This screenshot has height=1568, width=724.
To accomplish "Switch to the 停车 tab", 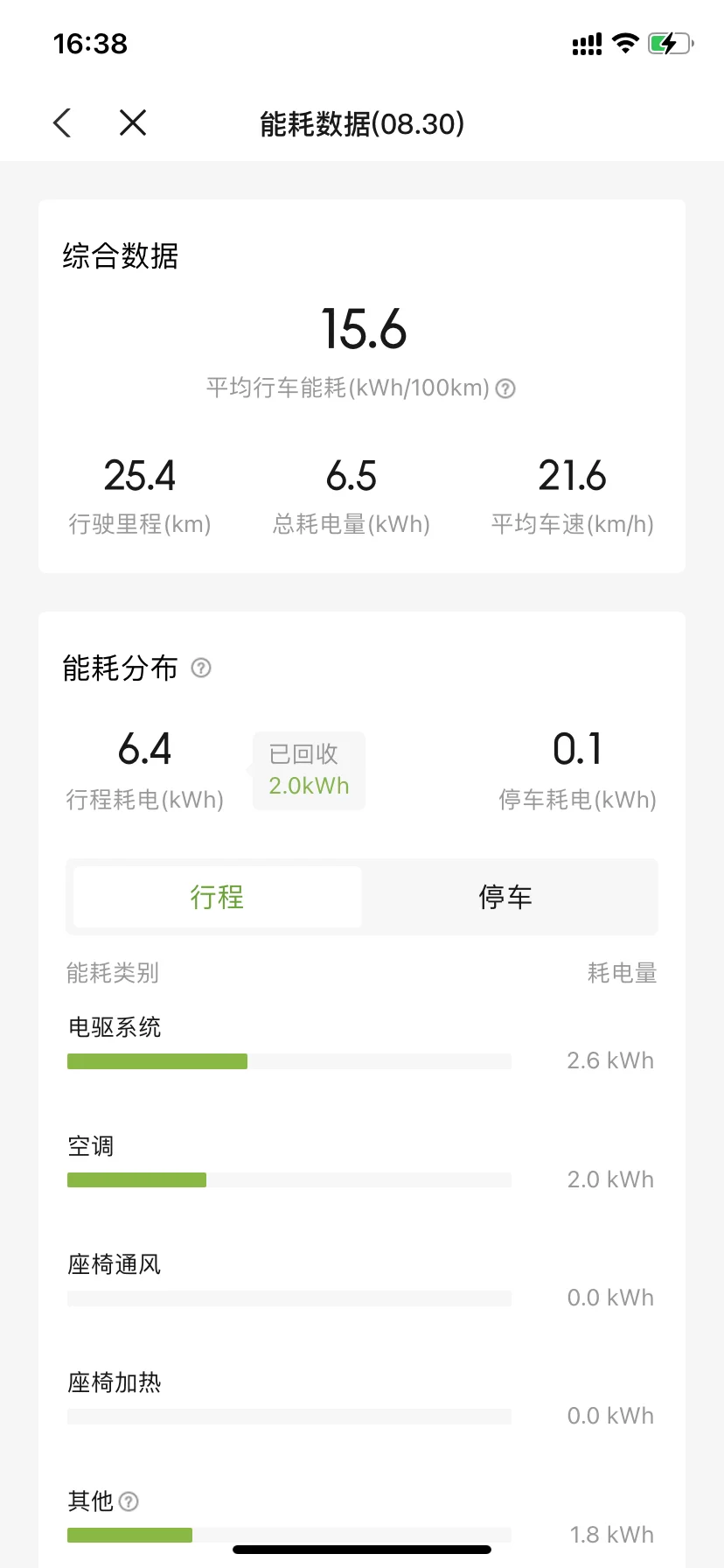I will [505, 897].
